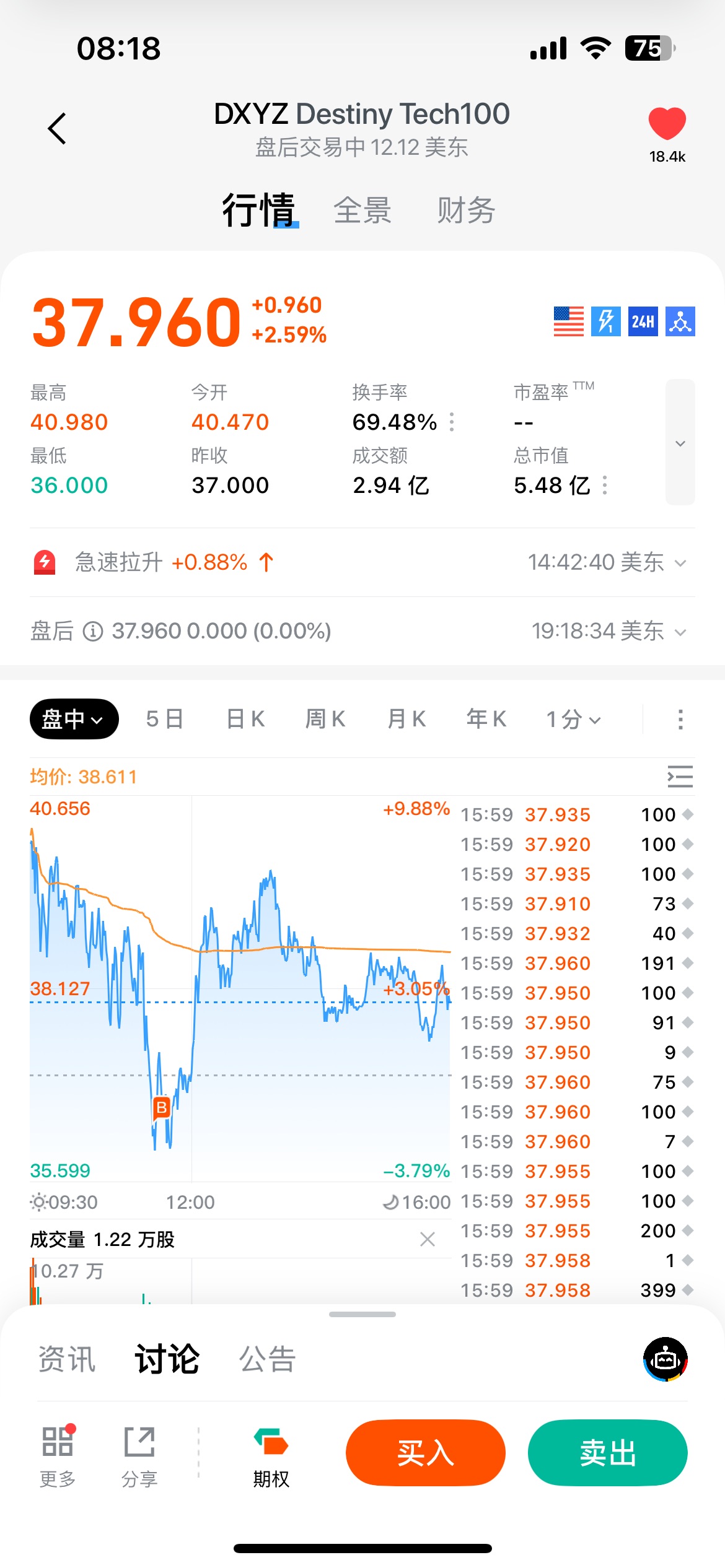Select the 日K chart

pyautogui.click(x=246, y=719)
